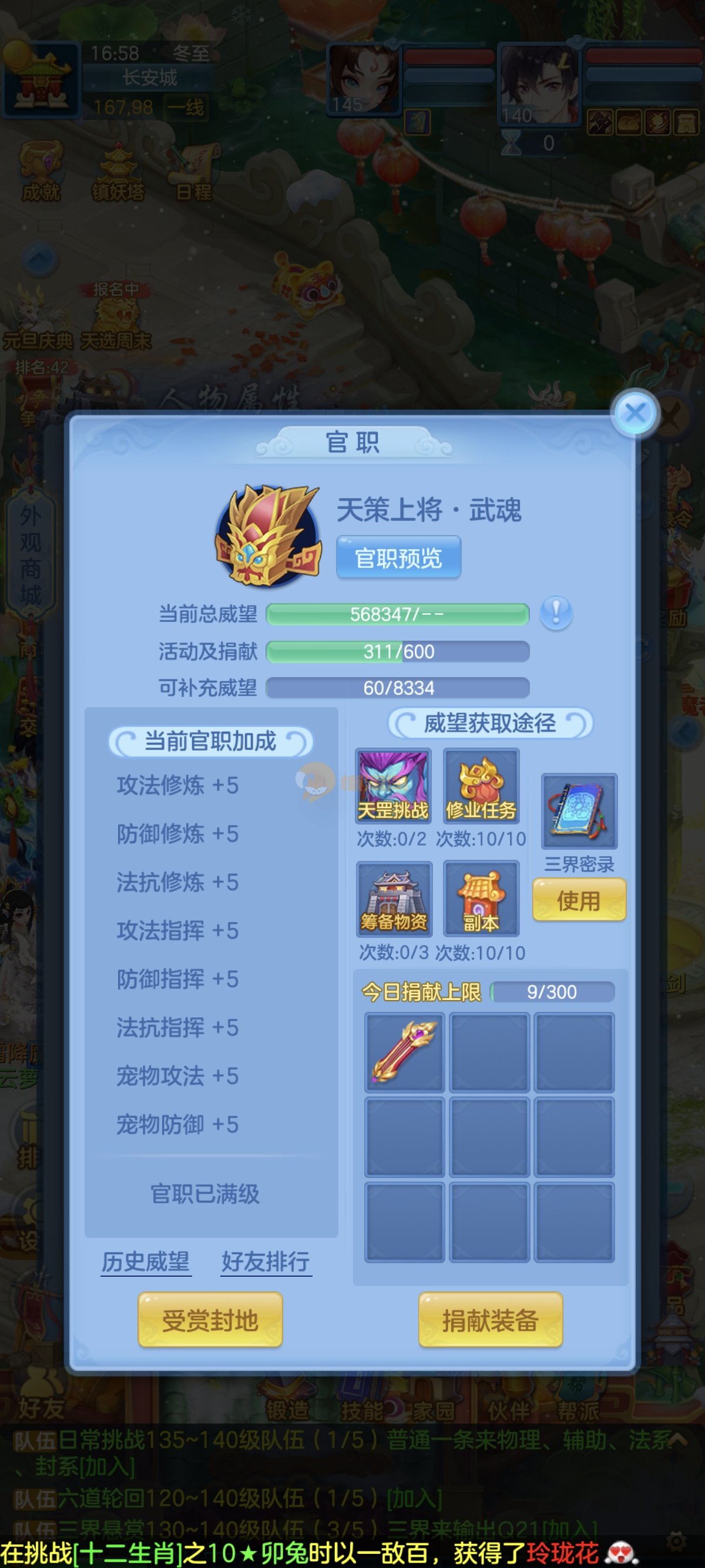Open 官职预览 preview
Image resolution: width=705 pixels, height=1568 pixels.
click(398, 557)
